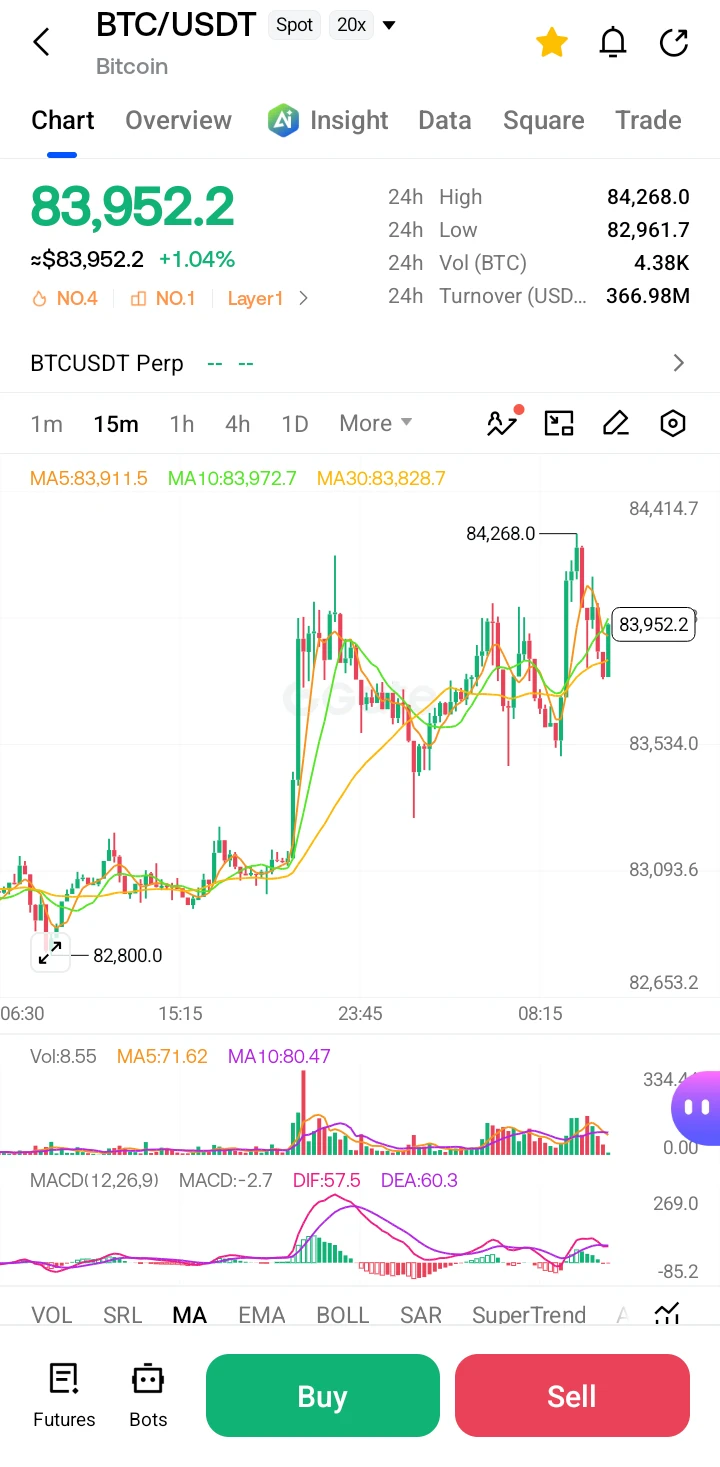Open the chart drawing pencil tool
The width and height of the screenshot is (720, 1467).
[x=616, y=424]
